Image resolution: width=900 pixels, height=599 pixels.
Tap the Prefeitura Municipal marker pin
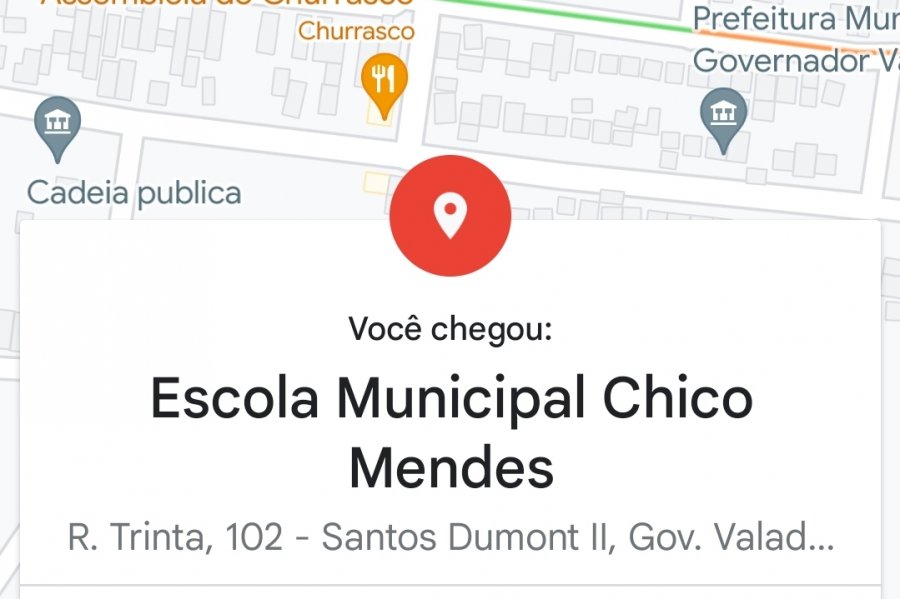pos(723,116)
